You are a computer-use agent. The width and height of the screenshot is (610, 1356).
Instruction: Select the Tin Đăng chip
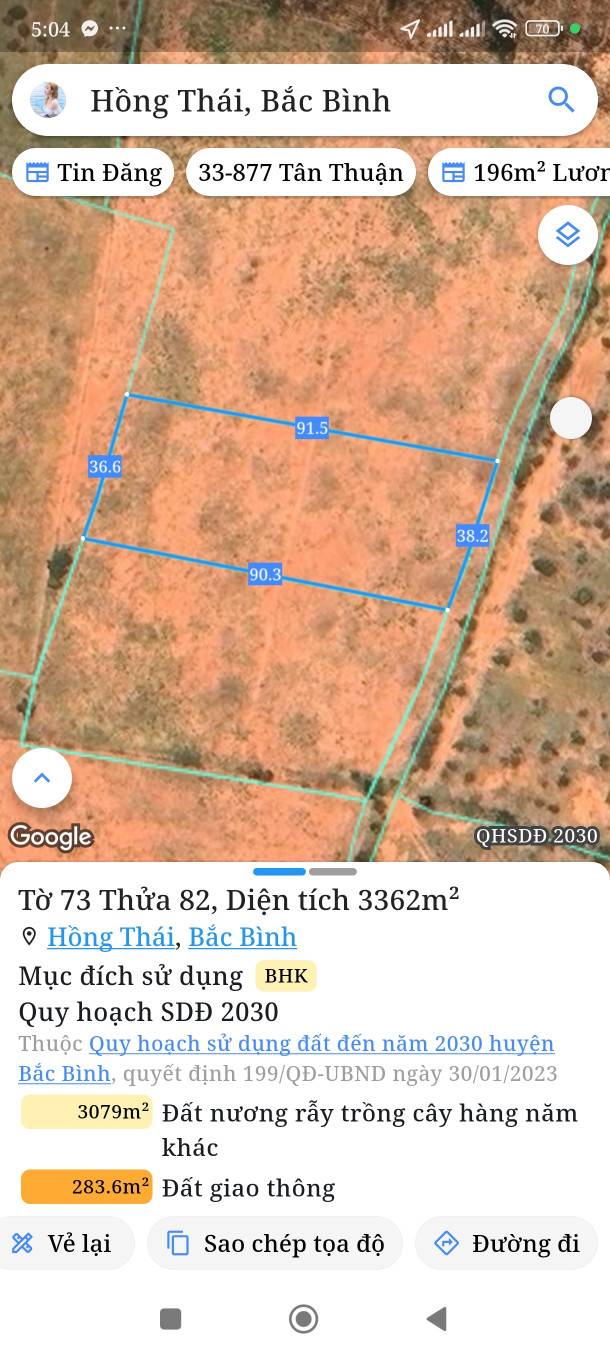point(94,172)
